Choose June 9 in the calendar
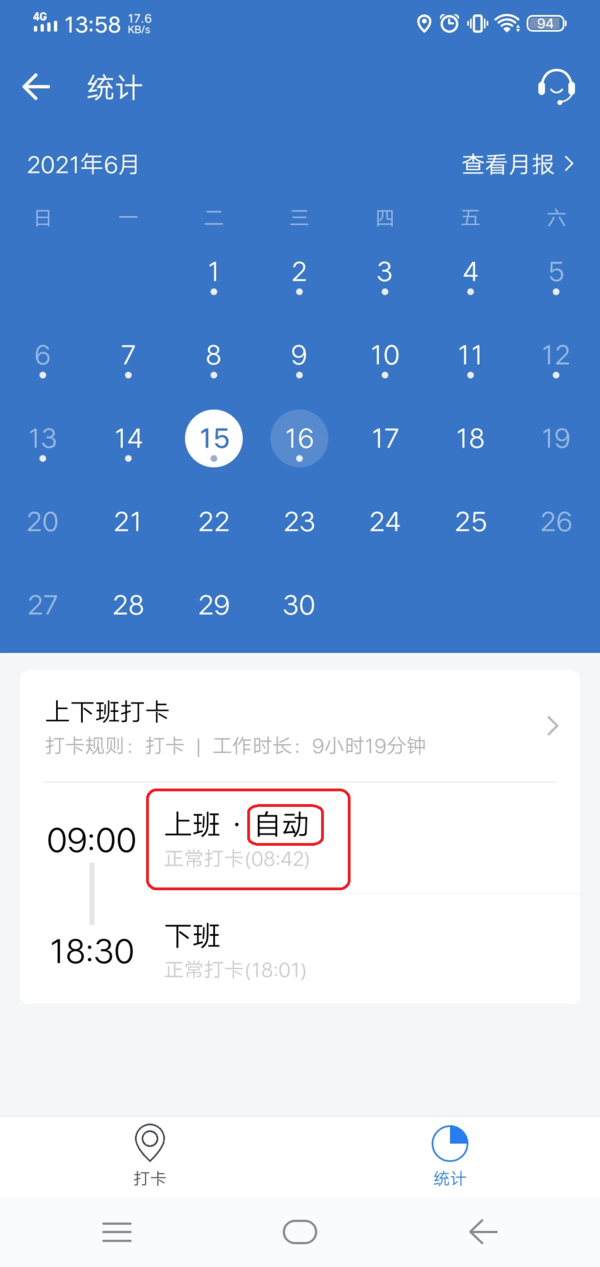Screen dimensions: 600x1267 [299, 355]
